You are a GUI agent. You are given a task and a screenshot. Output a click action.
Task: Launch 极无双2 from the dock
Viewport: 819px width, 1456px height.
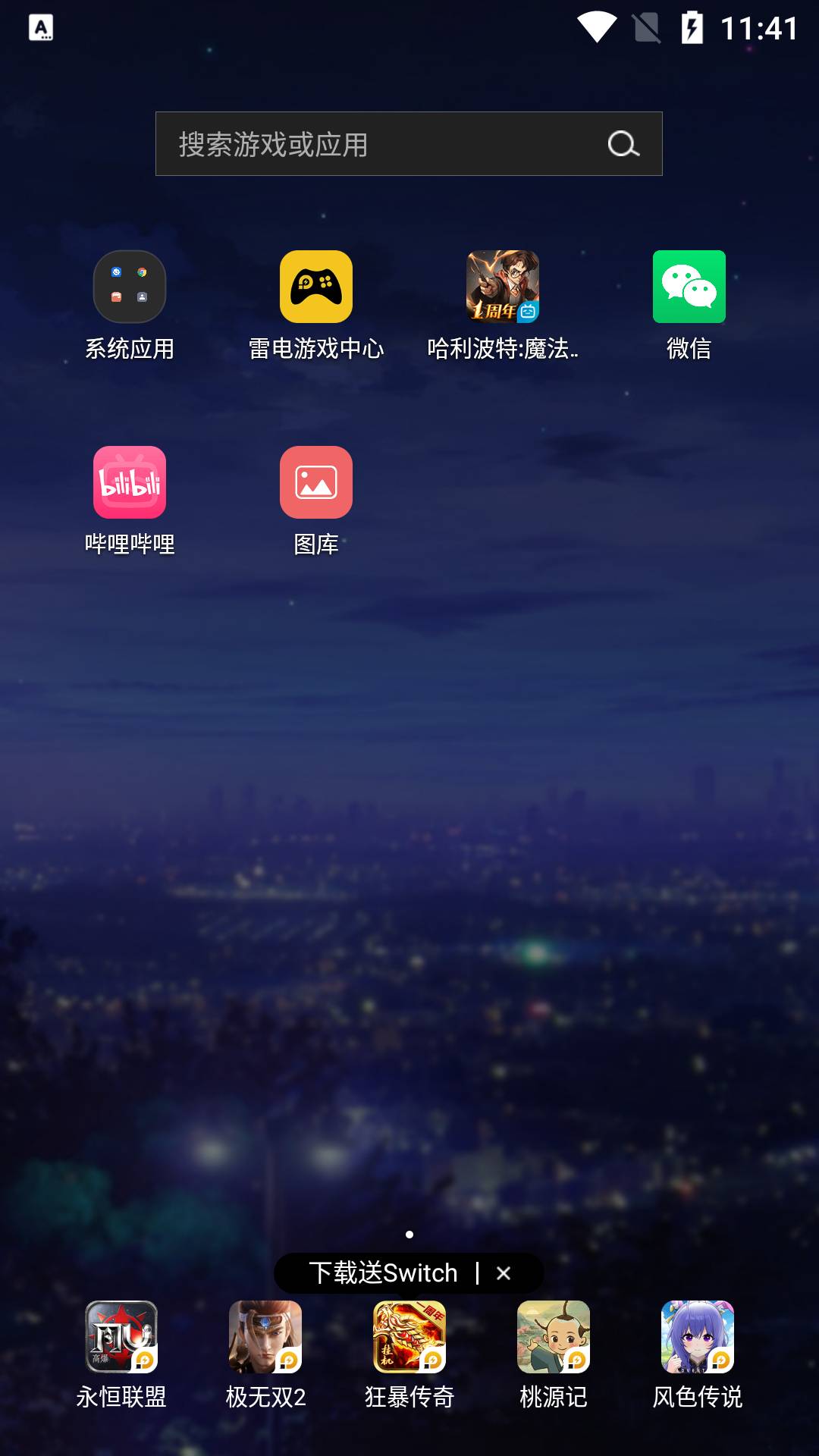coord(265,1338)
